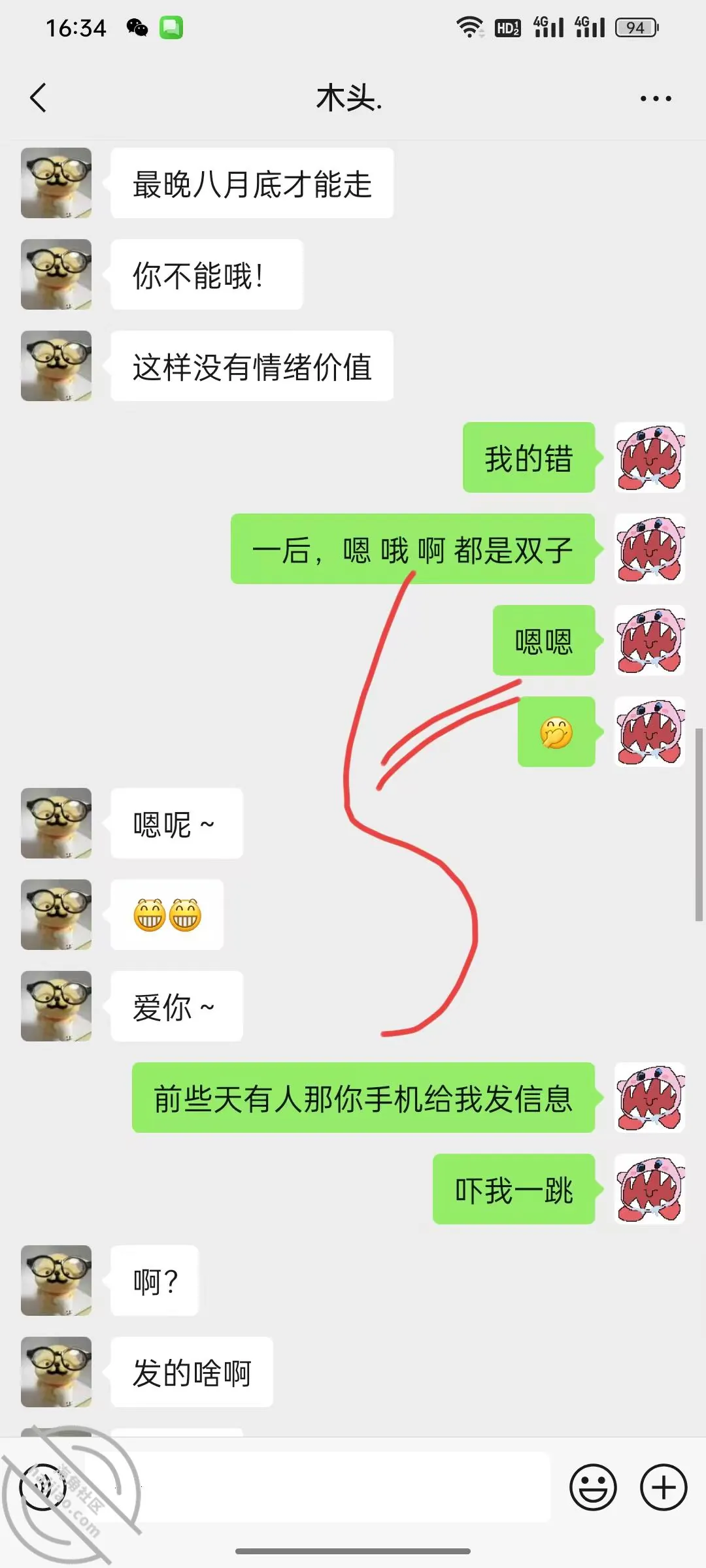Open the emoji sticker picker
706x1568 pixels.
[x=593, y=1487]
